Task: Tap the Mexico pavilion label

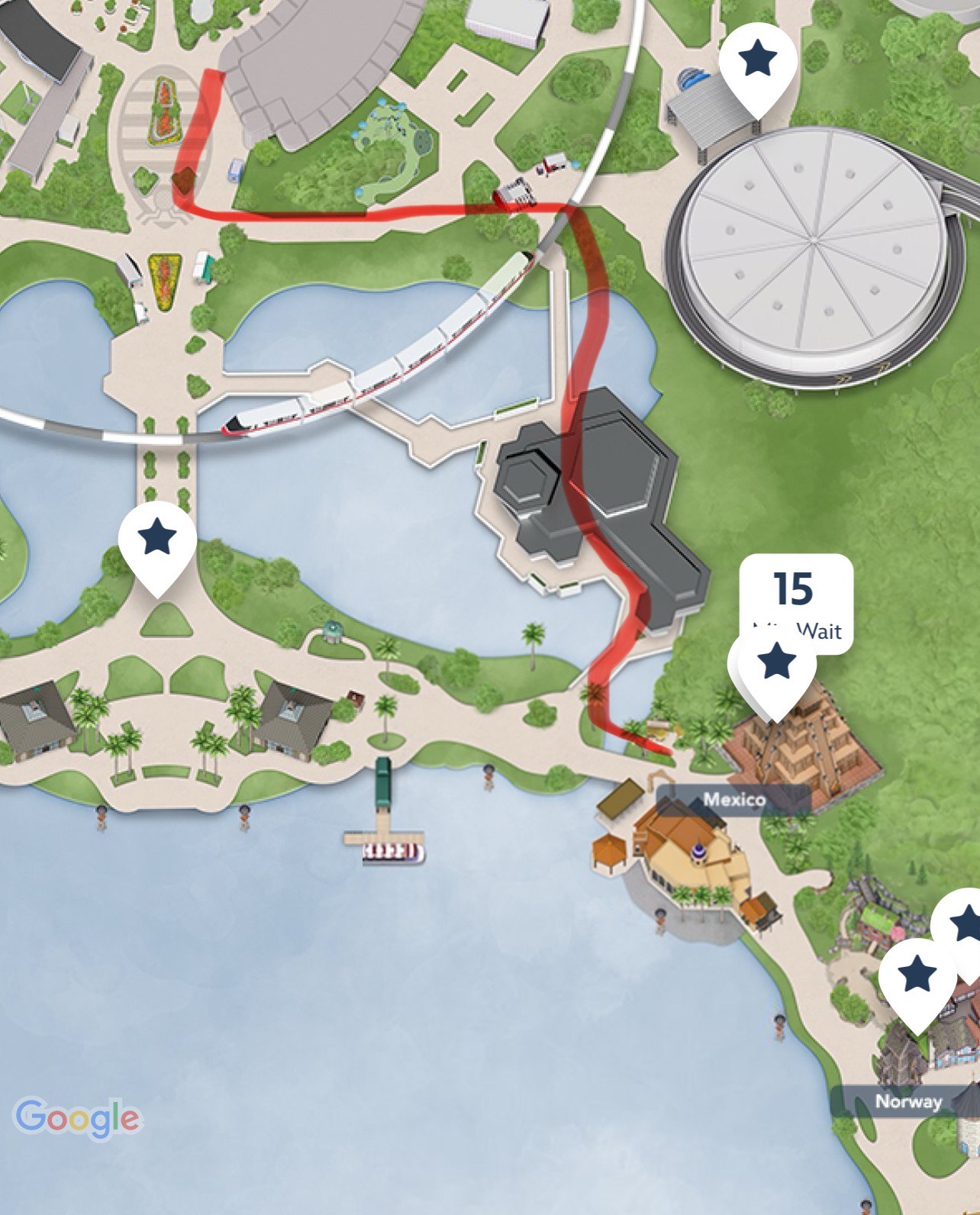Action: [734, 800]
